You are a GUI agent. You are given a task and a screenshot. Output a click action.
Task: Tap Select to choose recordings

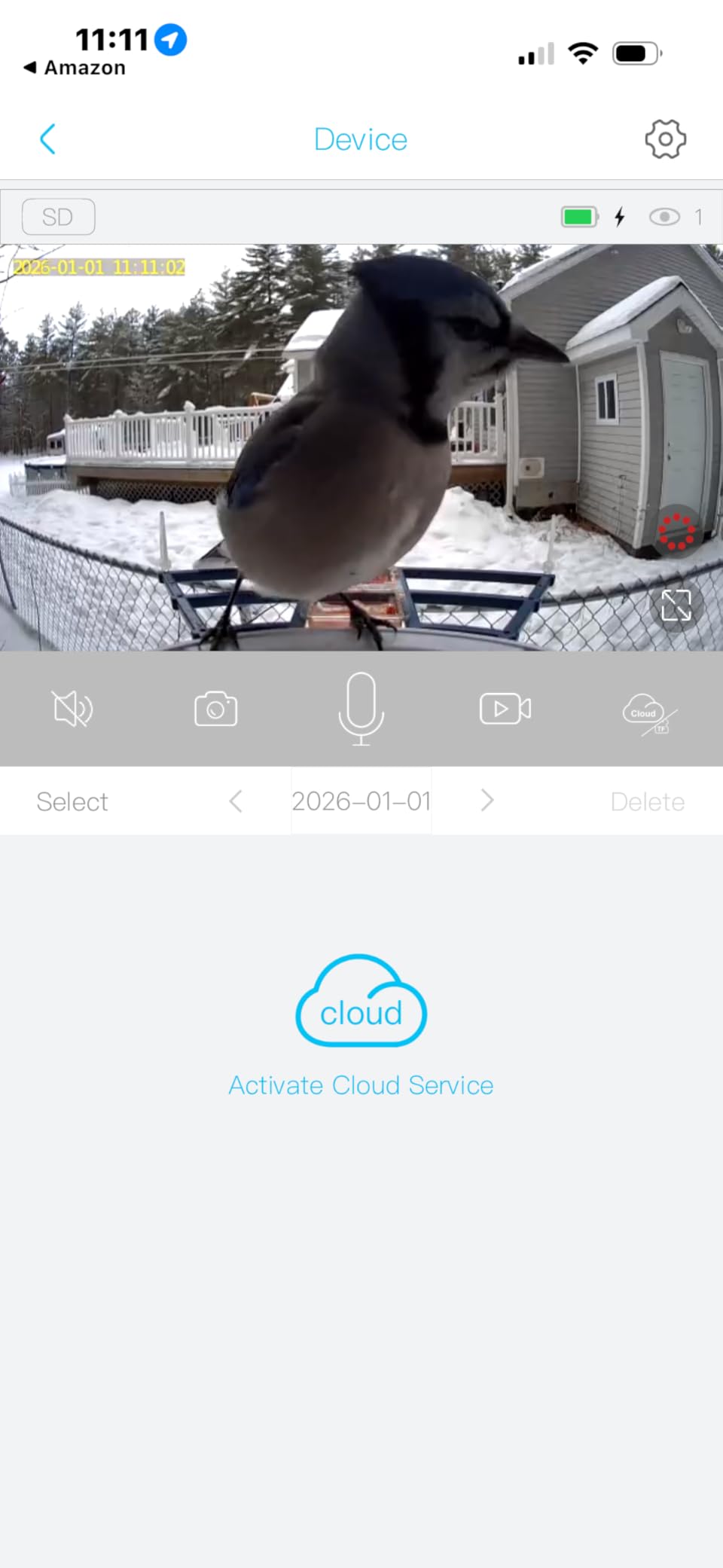tap(72, 801)
